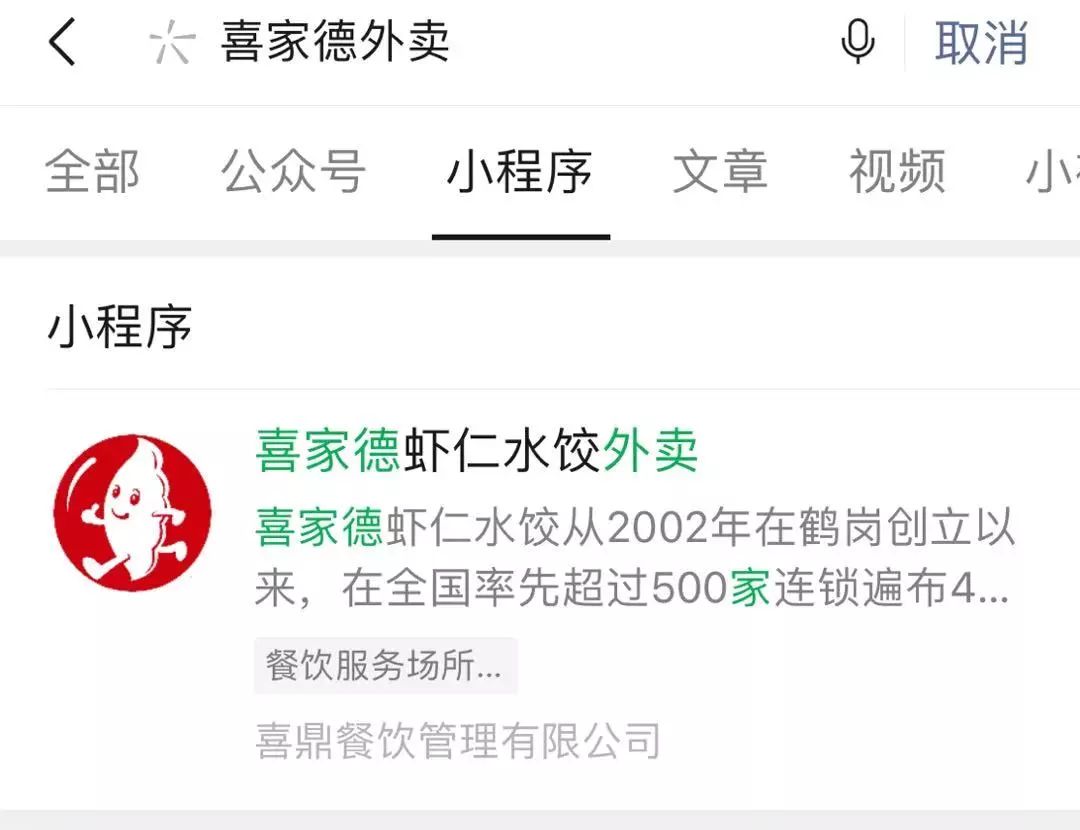
Task: Start voice search with the microphone
Action: tap(857, 44)
